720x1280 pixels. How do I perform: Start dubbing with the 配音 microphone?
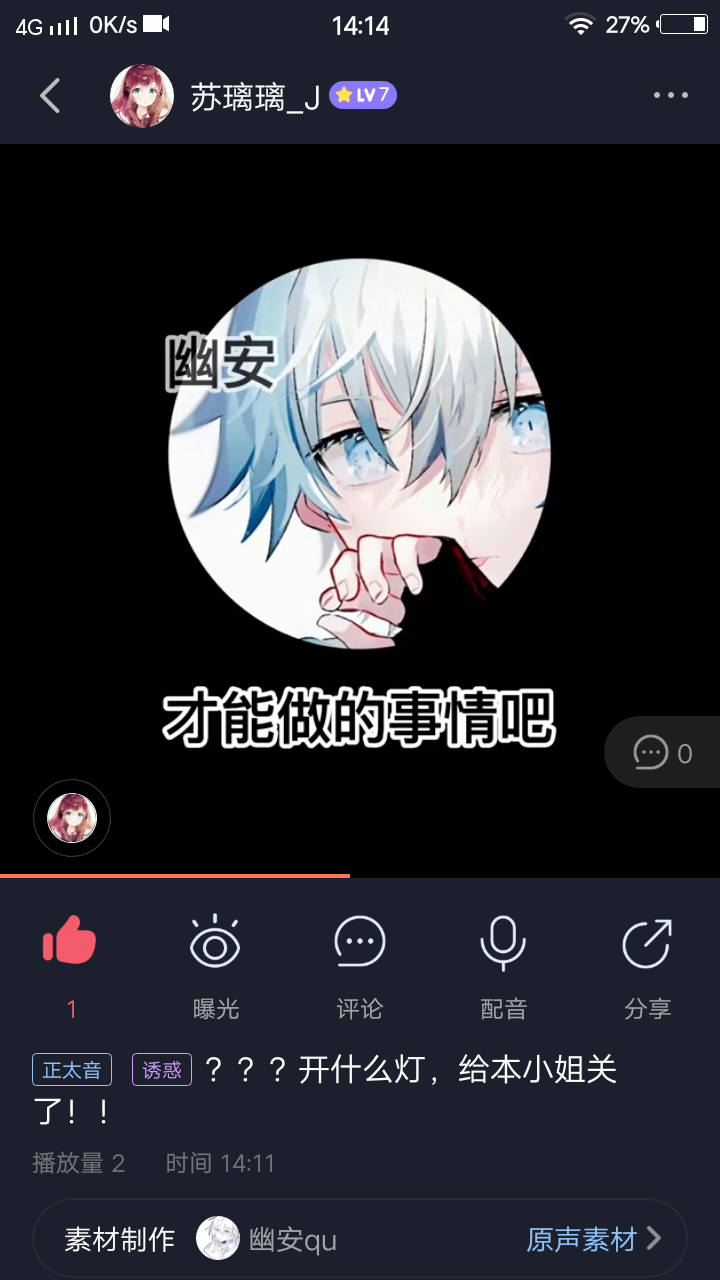503,942
